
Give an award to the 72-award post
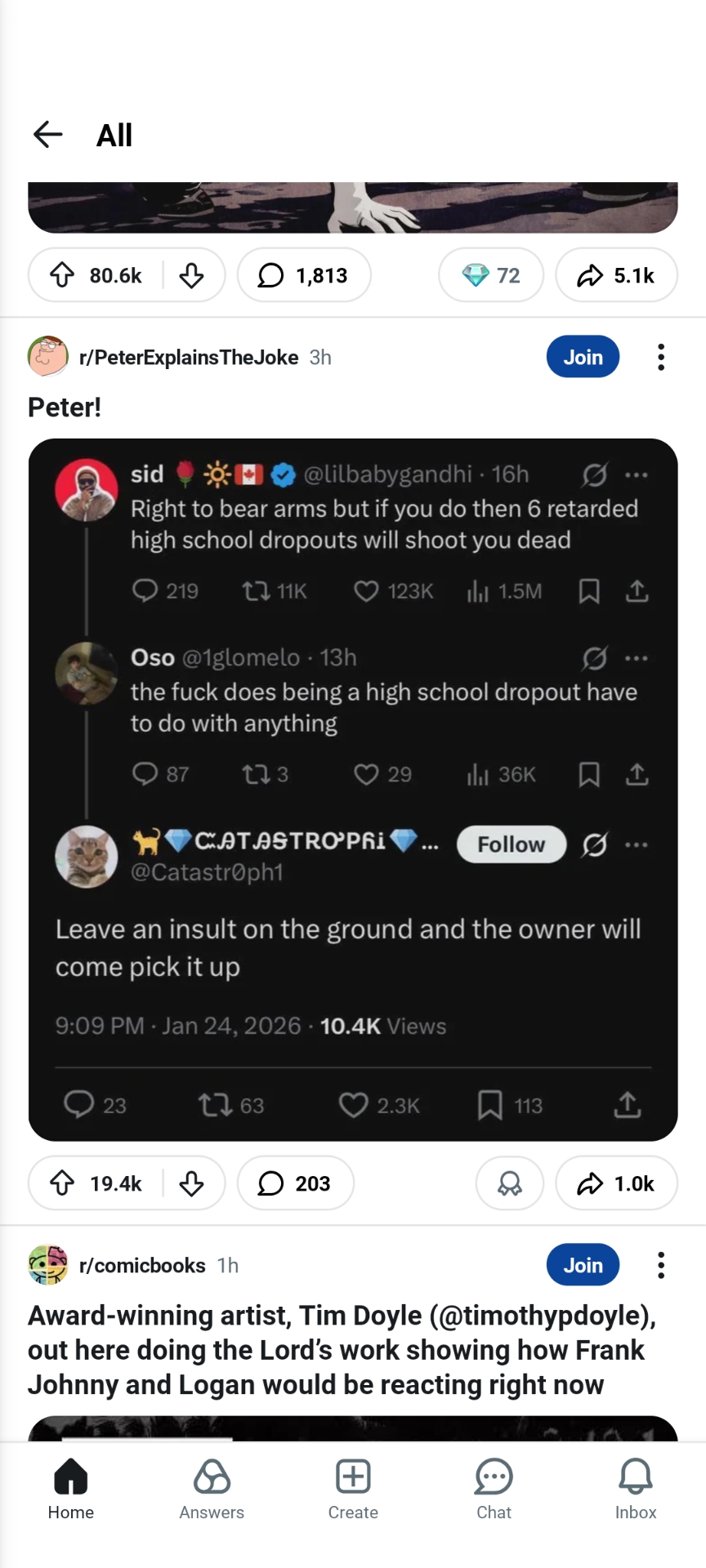click(491, 275)
